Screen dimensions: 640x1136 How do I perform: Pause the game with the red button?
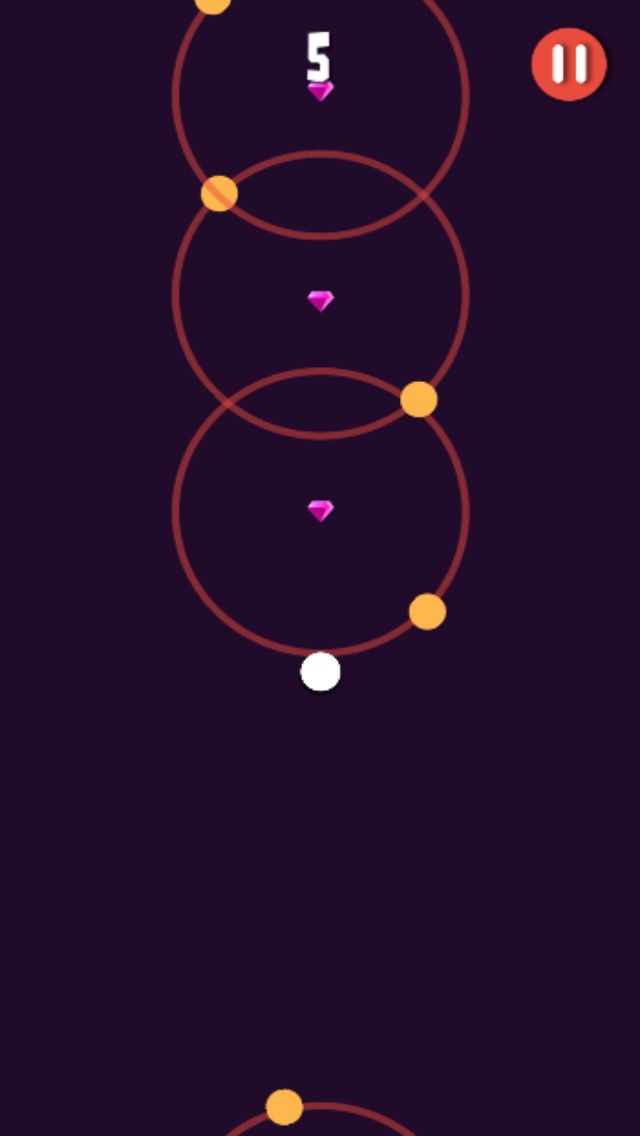pos(569,64)
